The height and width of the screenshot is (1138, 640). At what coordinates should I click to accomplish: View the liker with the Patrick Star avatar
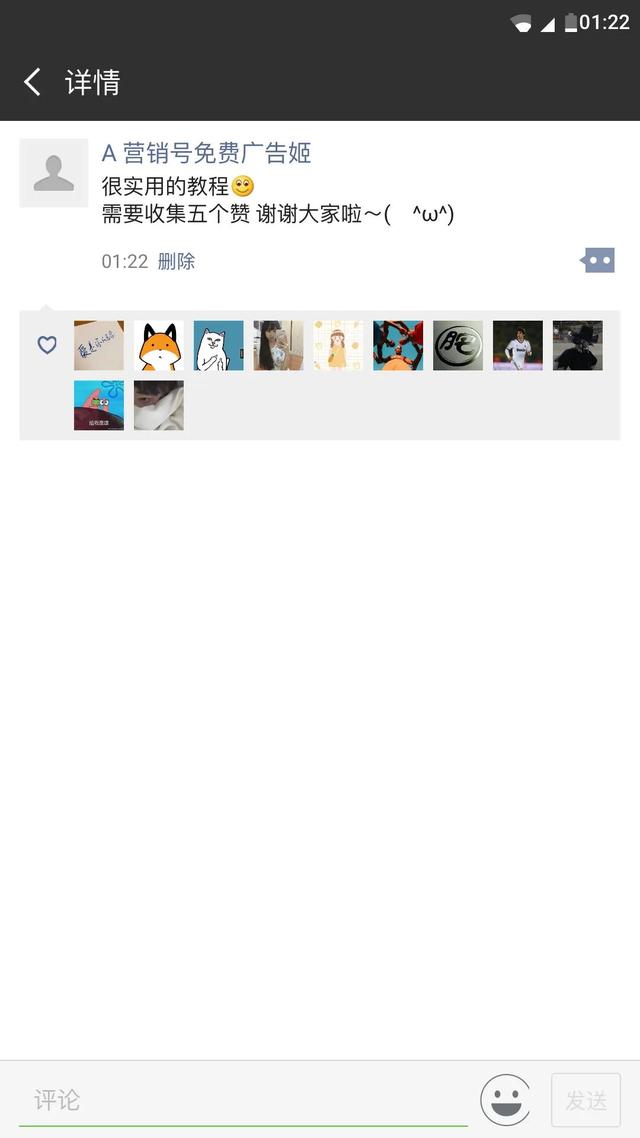coord(99,406)
